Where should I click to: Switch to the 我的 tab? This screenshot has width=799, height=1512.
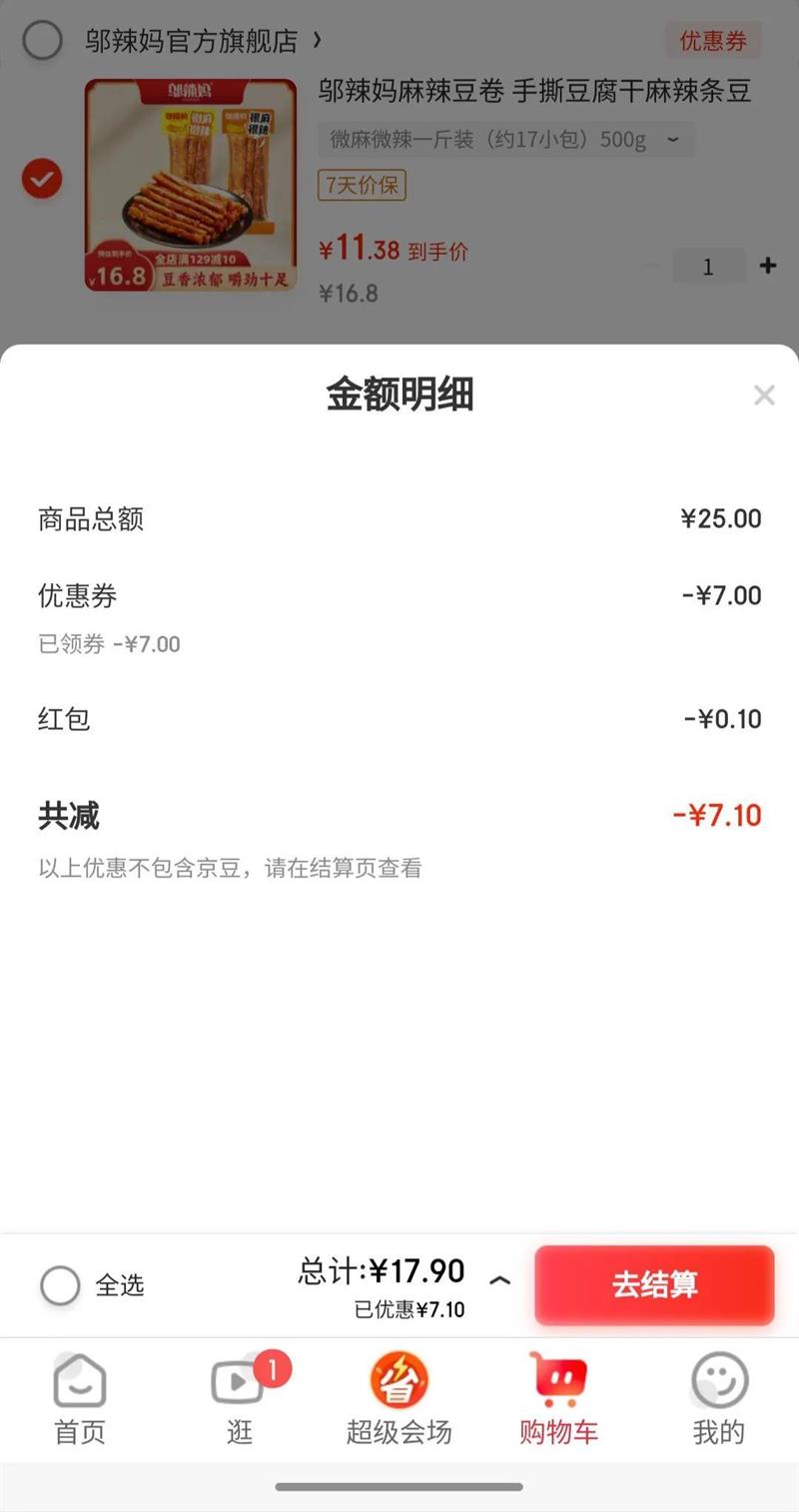[x=719, y=1399]
